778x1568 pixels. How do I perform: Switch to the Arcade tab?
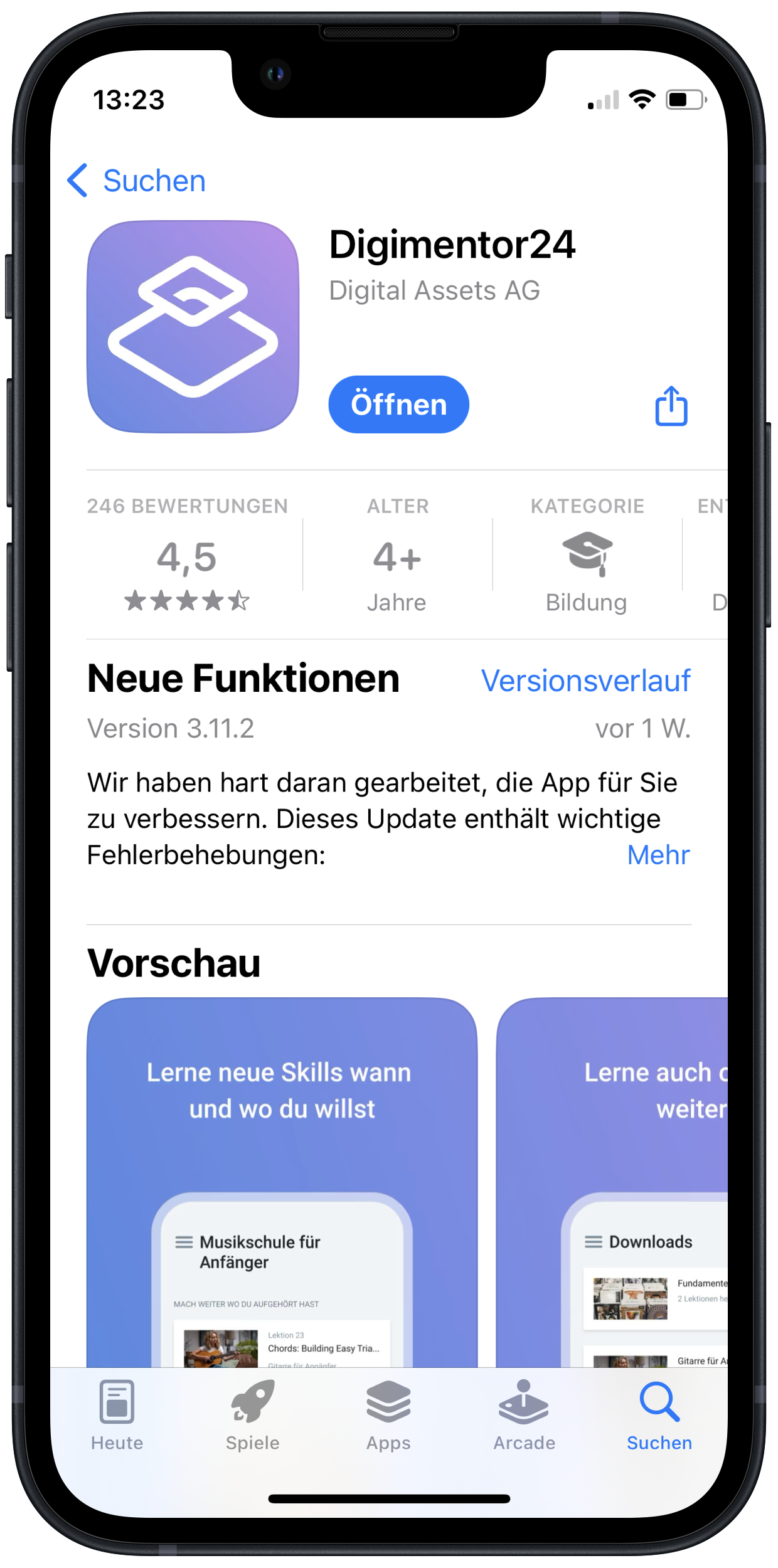click(x=524, y=1416)
